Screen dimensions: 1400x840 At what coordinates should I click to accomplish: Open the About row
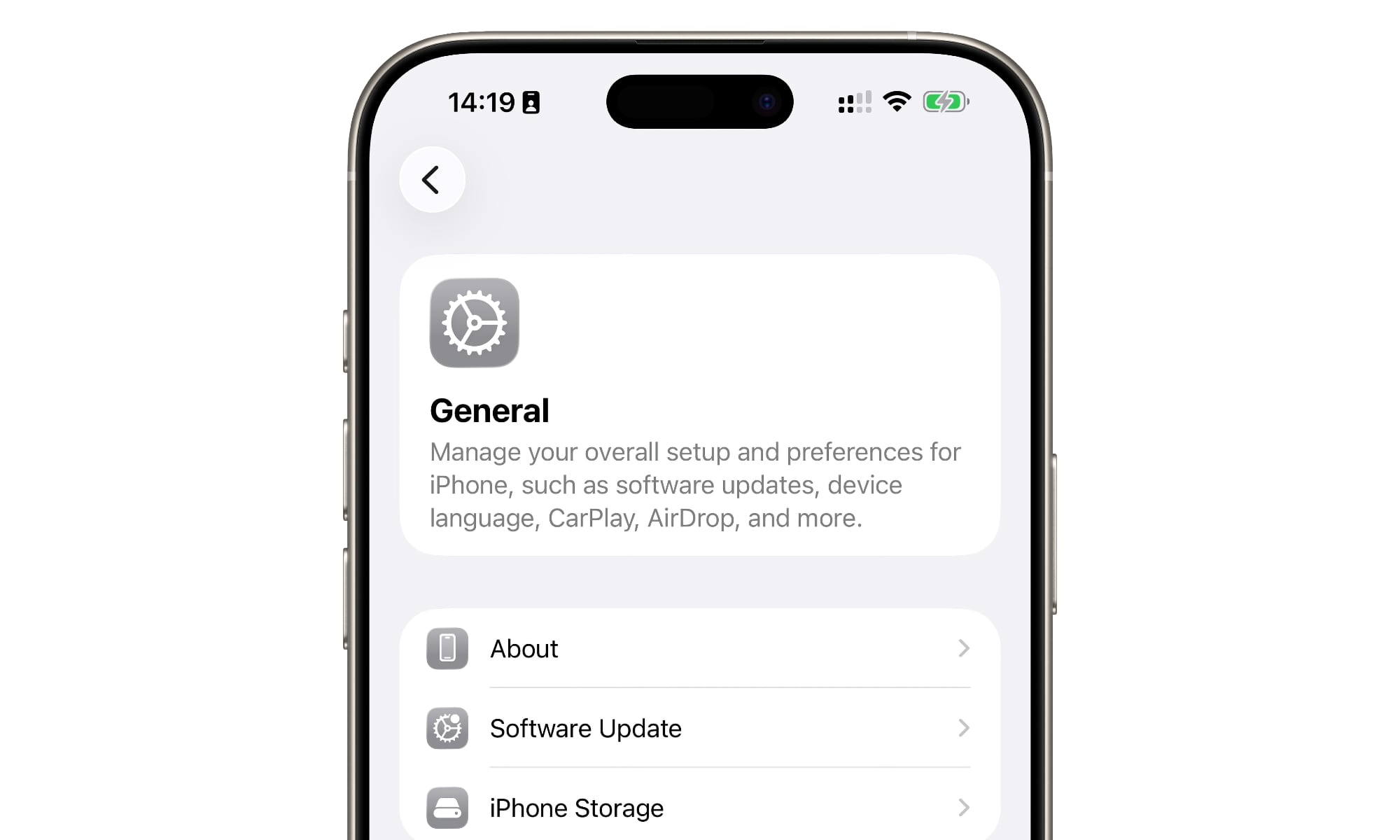point(698,649)
